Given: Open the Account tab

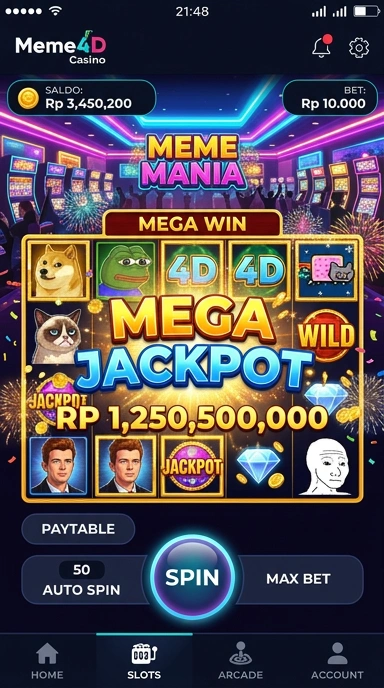Looking at the screenshot, I should point(337,661).
